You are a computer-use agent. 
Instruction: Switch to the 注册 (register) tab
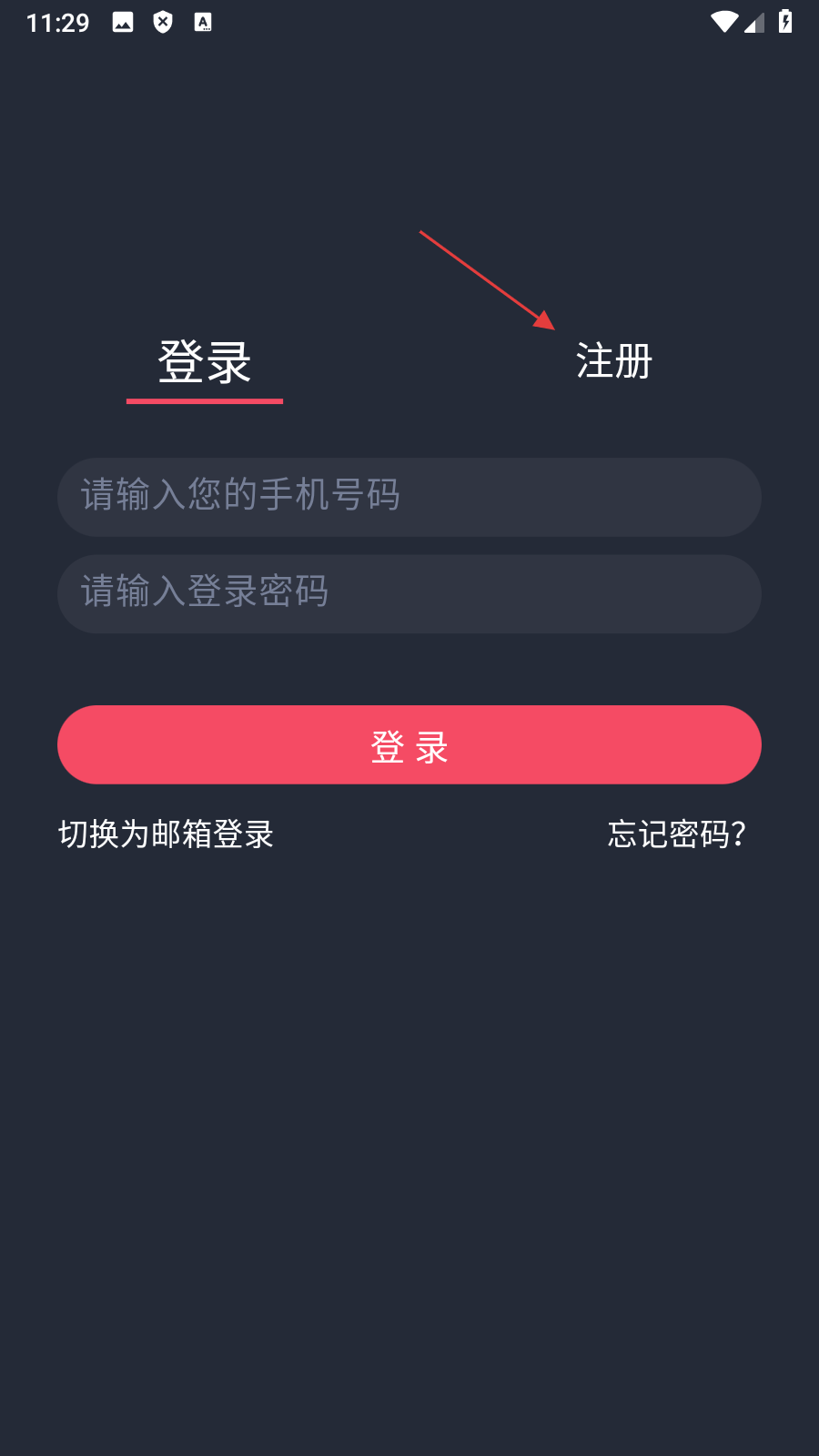point(614,361)
